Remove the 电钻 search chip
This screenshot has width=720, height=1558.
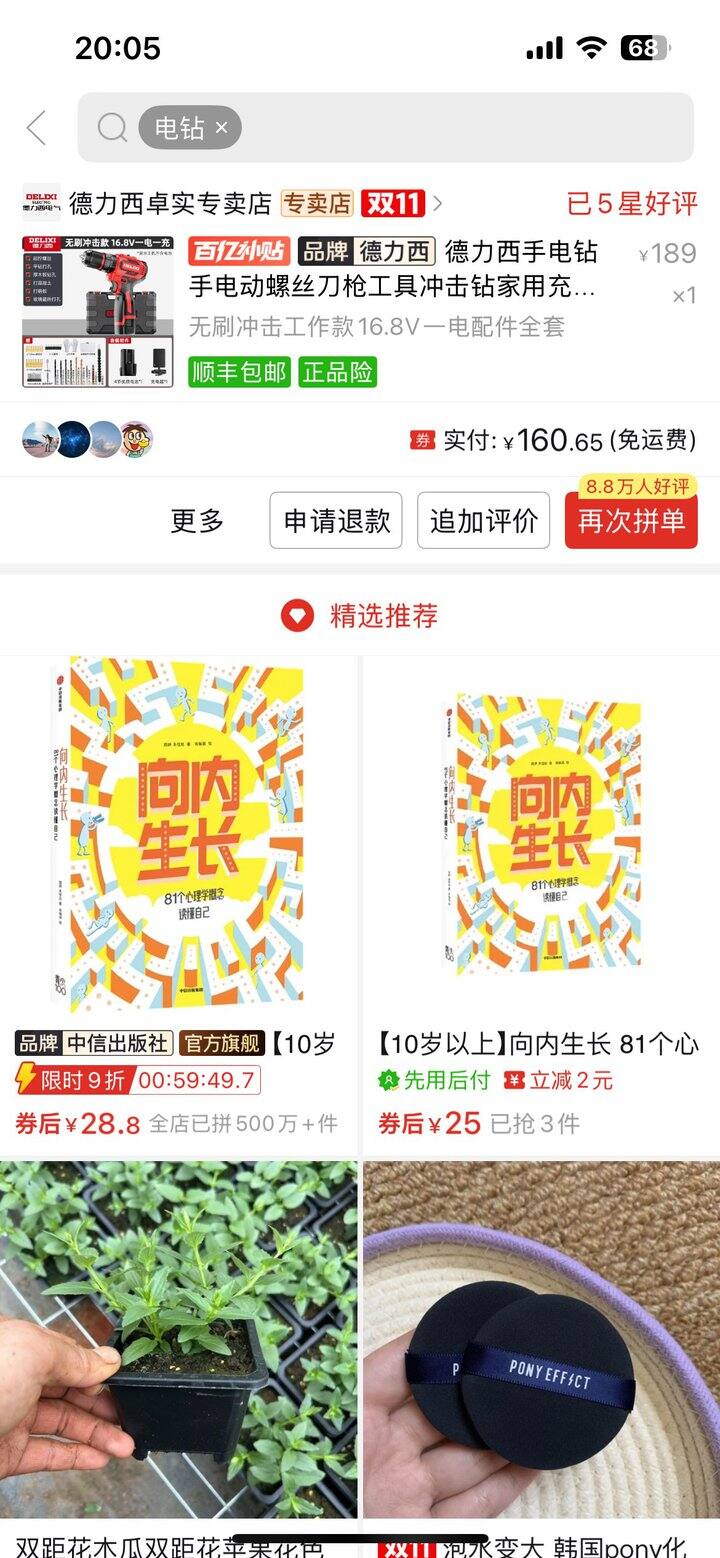point(222,128)
